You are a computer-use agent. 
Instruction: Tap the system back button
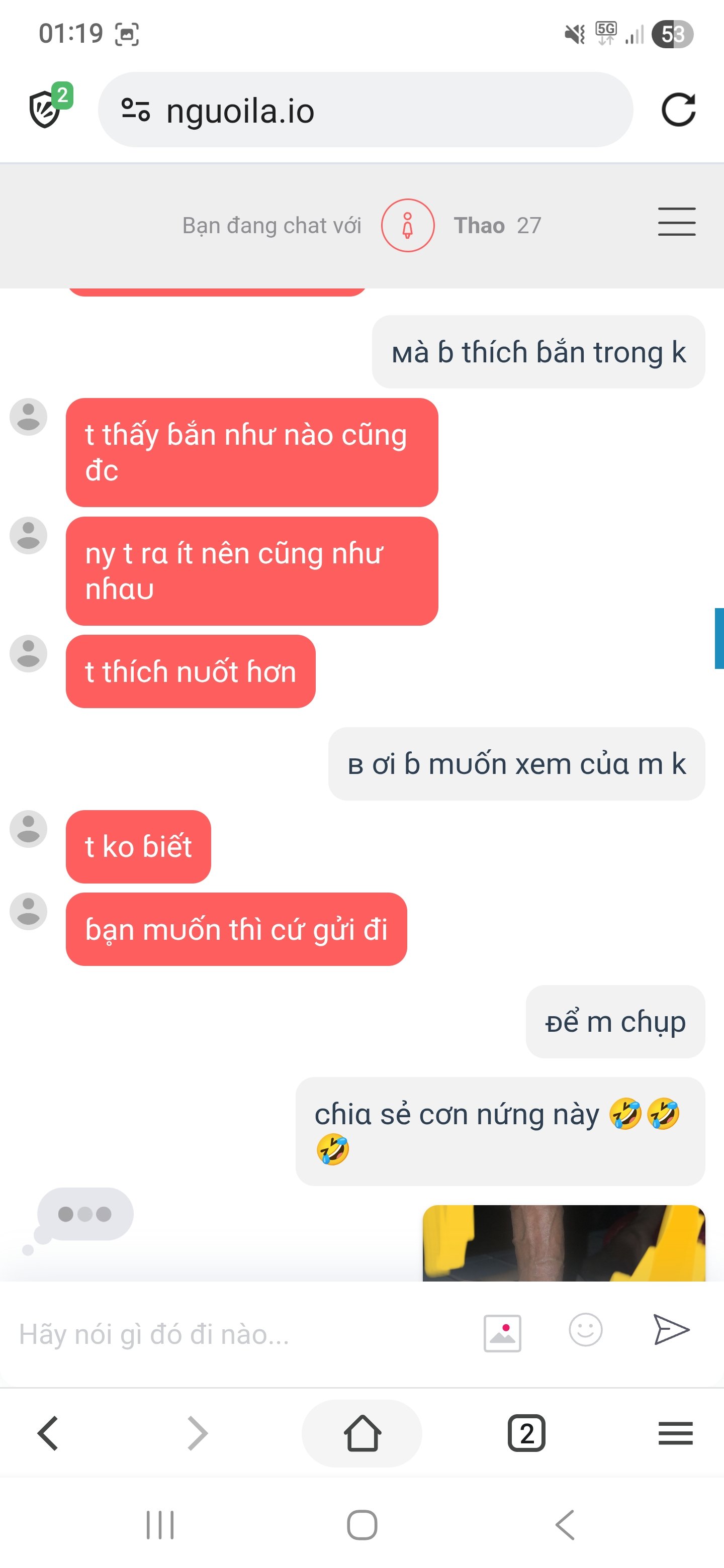[566, 1525]
